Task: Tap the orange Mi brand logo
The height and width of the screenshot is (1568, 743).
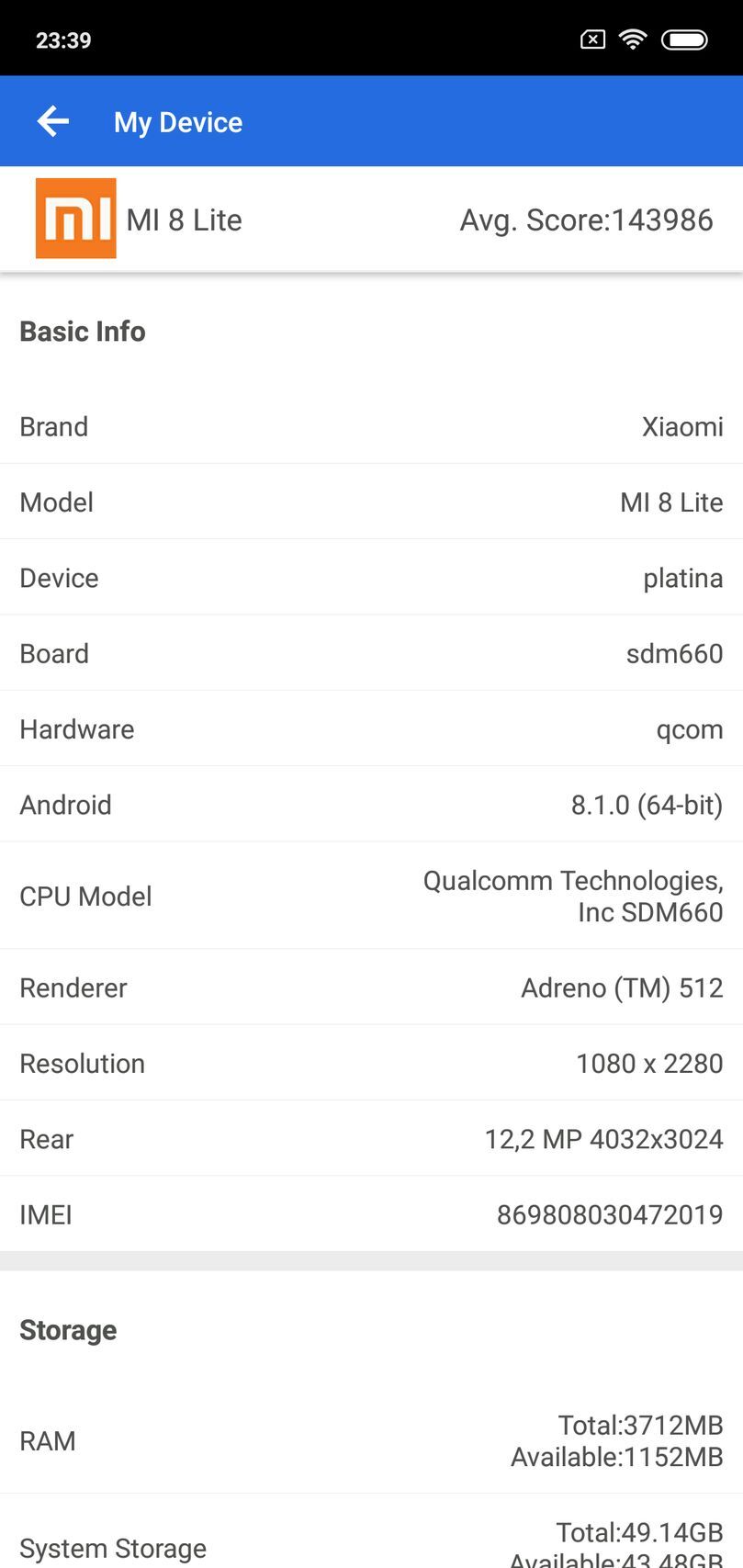Action: click(75, 219)
